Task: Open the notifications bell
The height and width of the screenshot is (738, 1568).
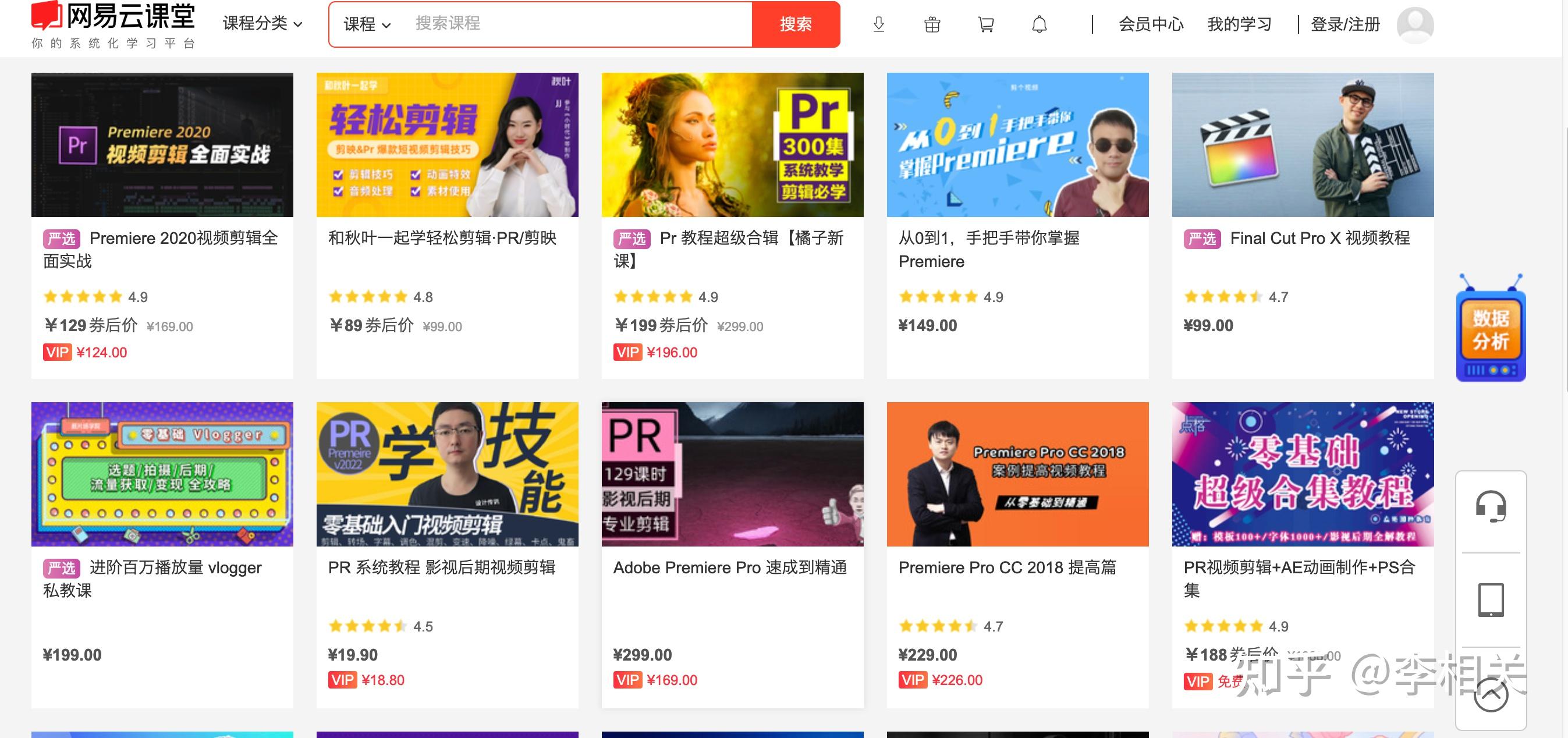Action: [x=1039, y=24]
